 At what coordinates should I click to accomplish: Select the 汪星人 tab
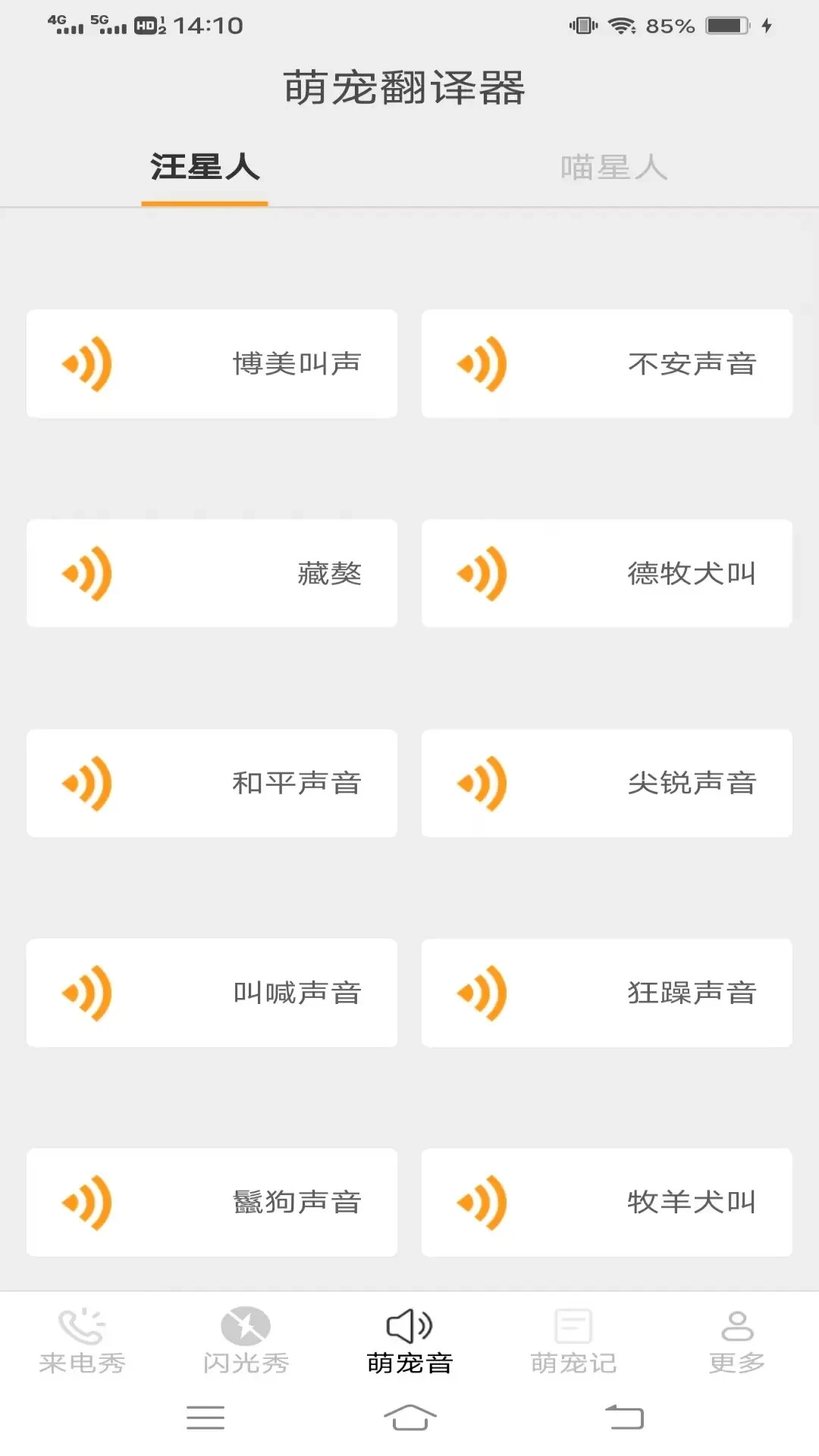(x=205, y=168)
